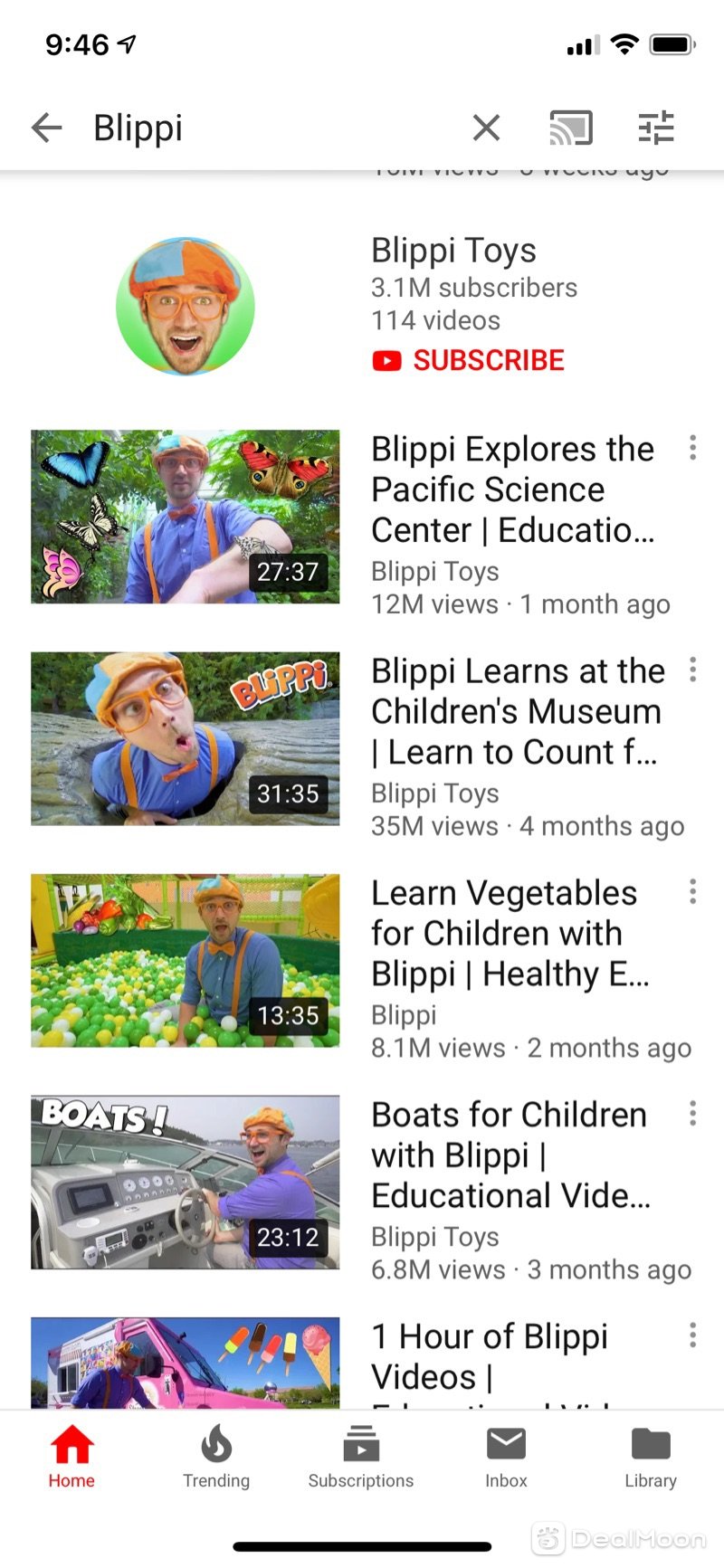Open options for the Children's Museum video
The height and width of the screenshot is (1568, 724).
pos(692,670)
